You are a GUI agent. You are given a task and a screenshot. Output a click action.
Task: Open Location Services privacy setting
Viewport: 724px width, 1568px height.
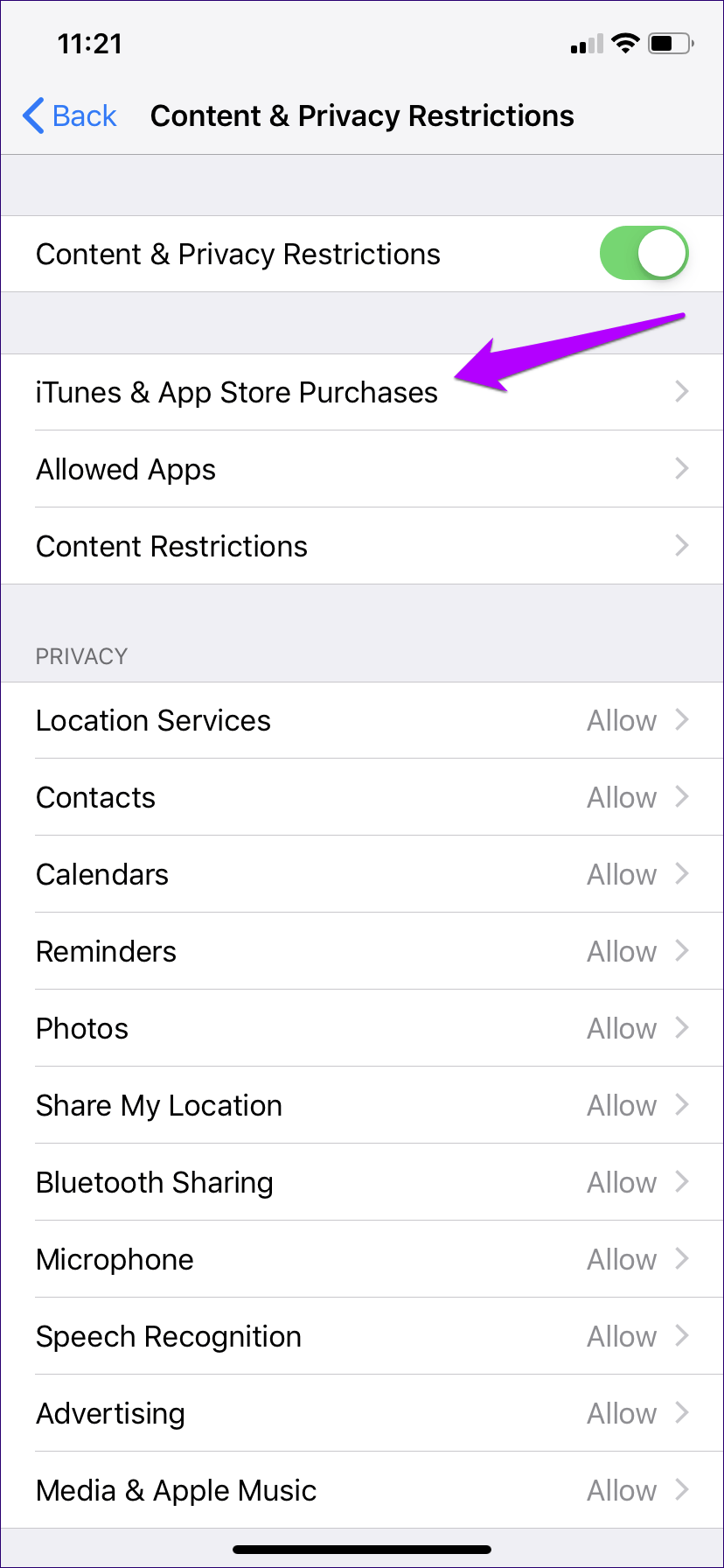coord(362,720)
